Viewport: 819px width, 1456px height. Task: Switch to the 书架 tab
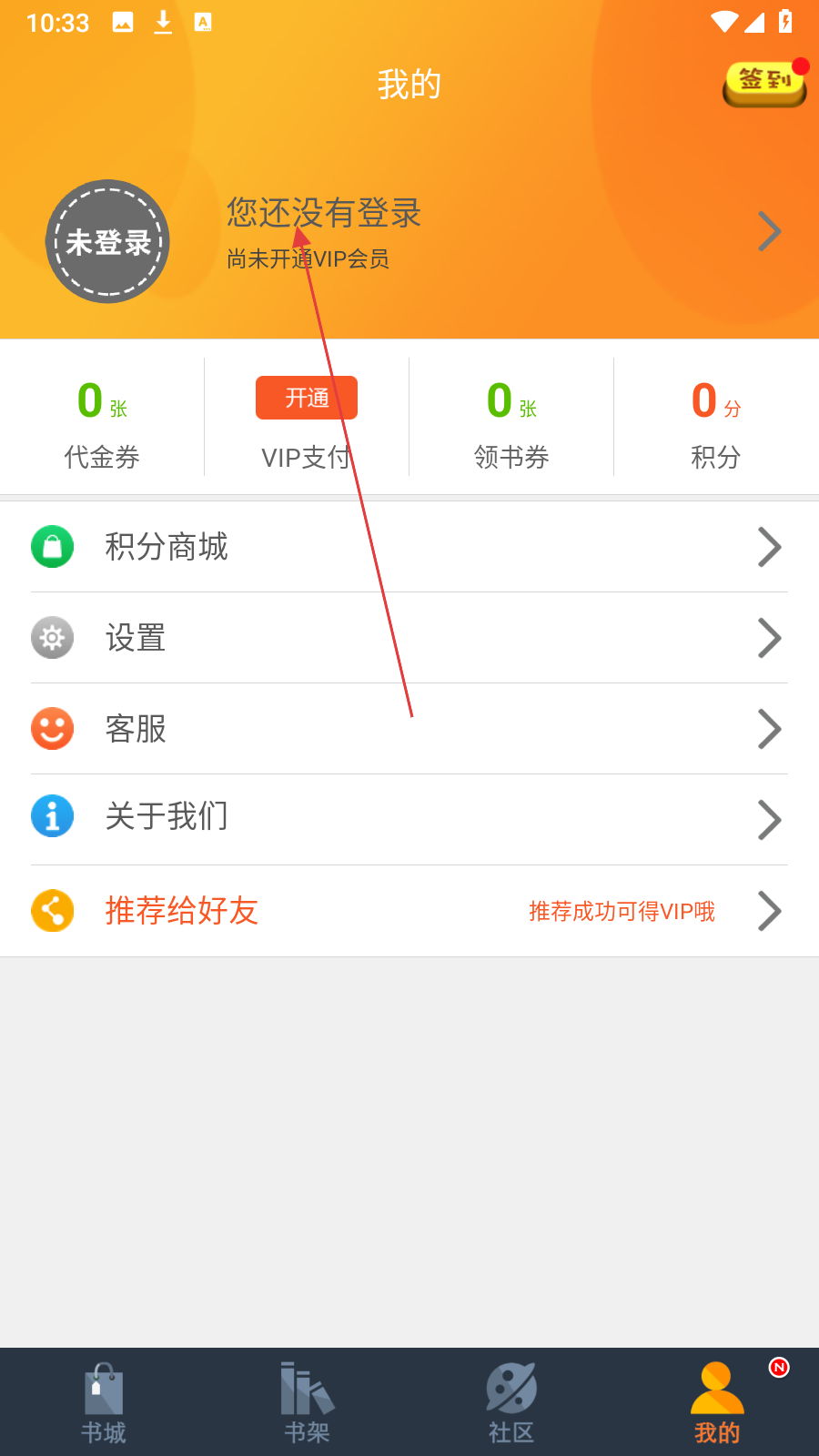click(307, 1403)
